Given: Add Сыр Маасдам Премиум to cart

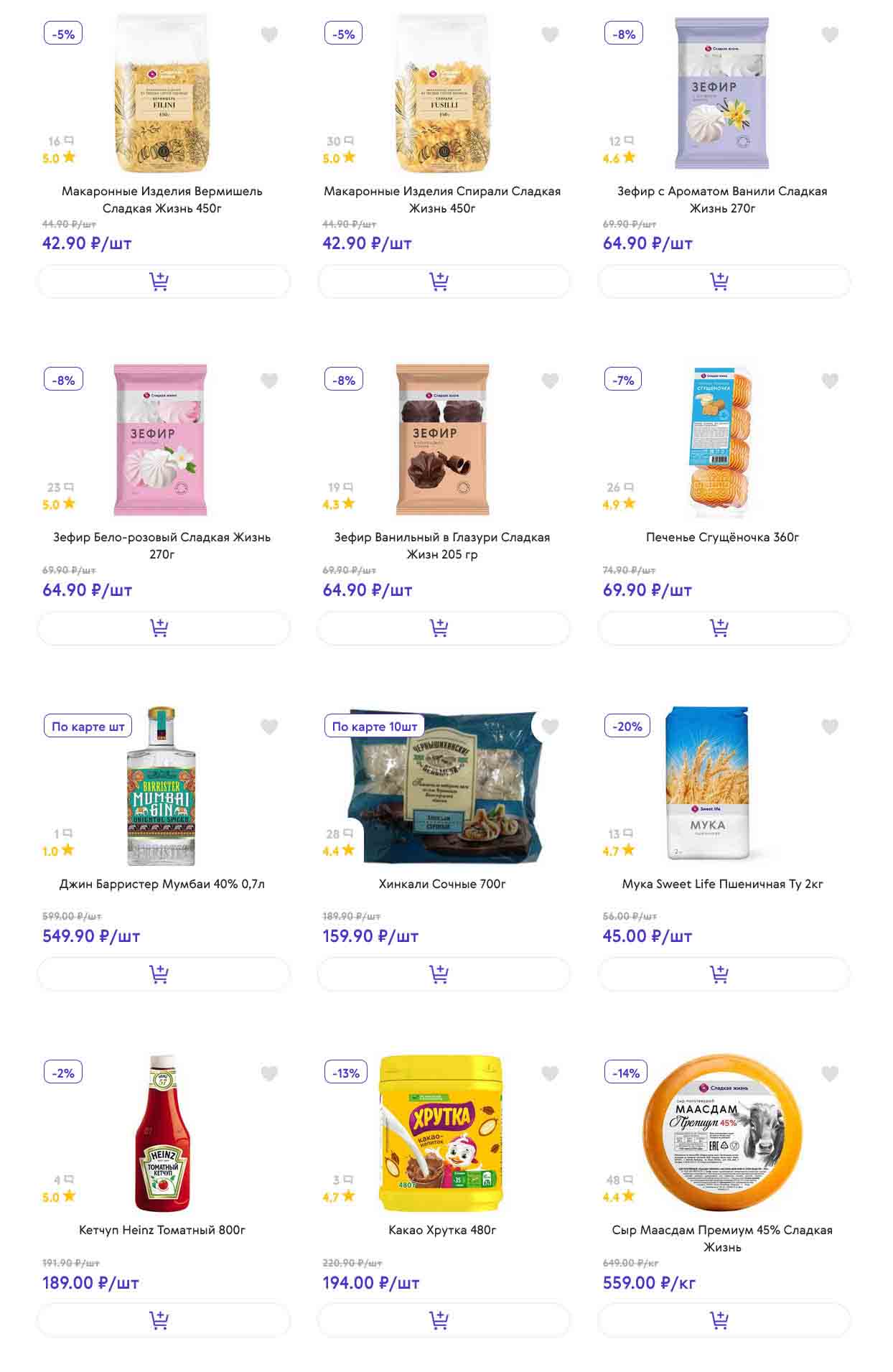Looking at the screenshot, I should pyautogui.click(x=724, y=1320).
